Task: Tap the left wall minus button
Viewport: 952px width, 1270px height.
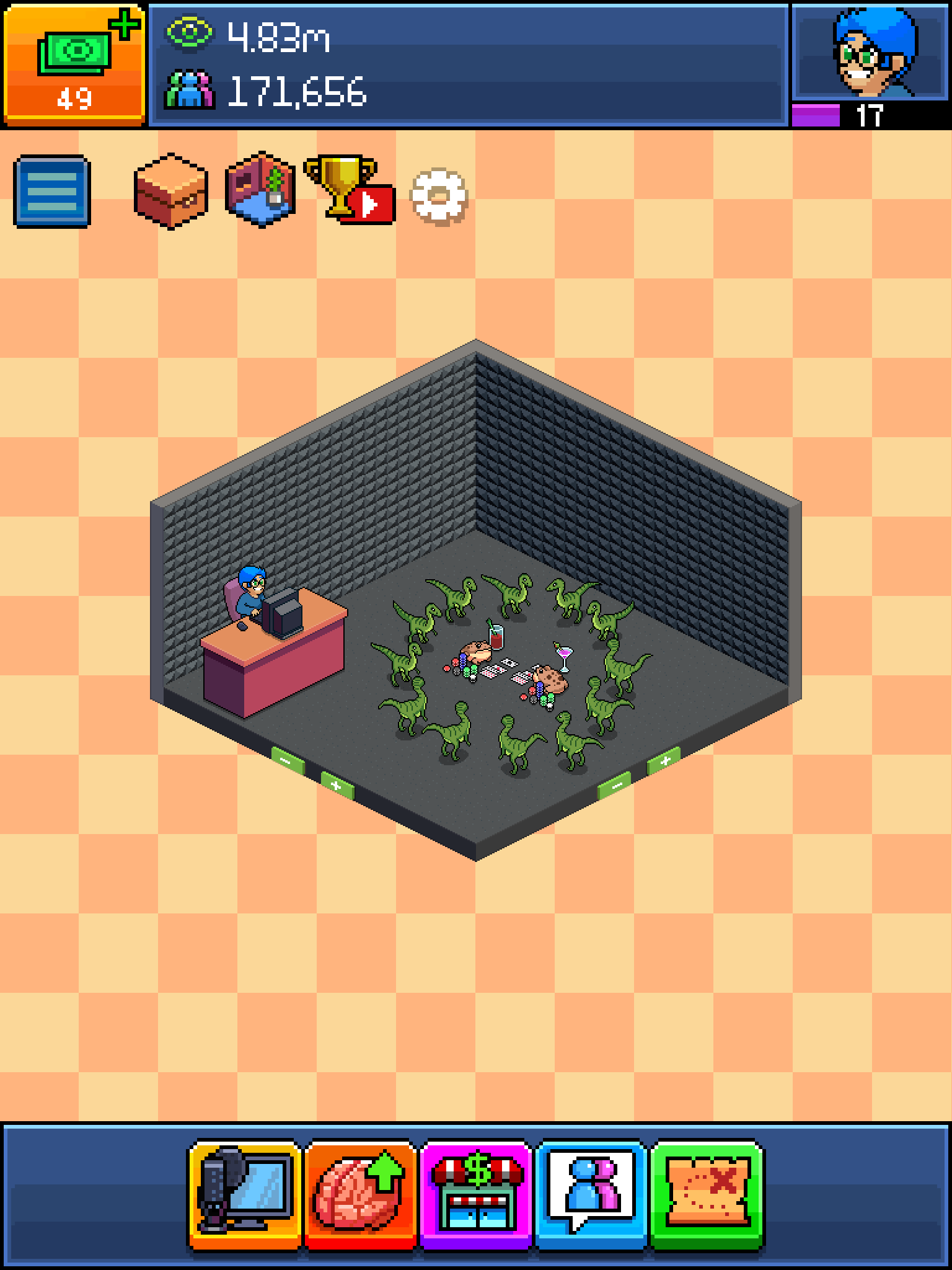Action: (287, 761)
